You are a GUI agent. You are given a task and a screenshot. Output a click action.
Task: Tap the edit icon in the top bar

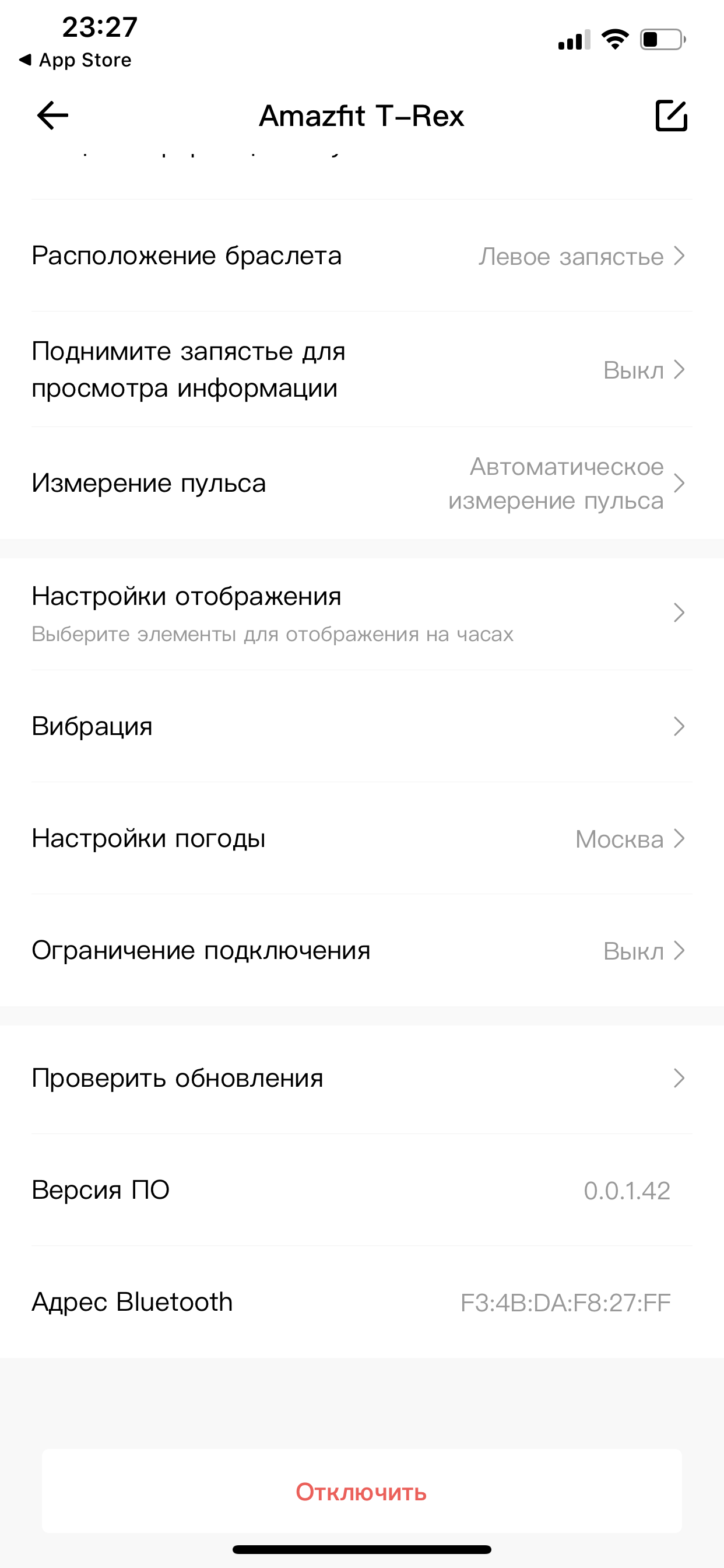[671, 116]
